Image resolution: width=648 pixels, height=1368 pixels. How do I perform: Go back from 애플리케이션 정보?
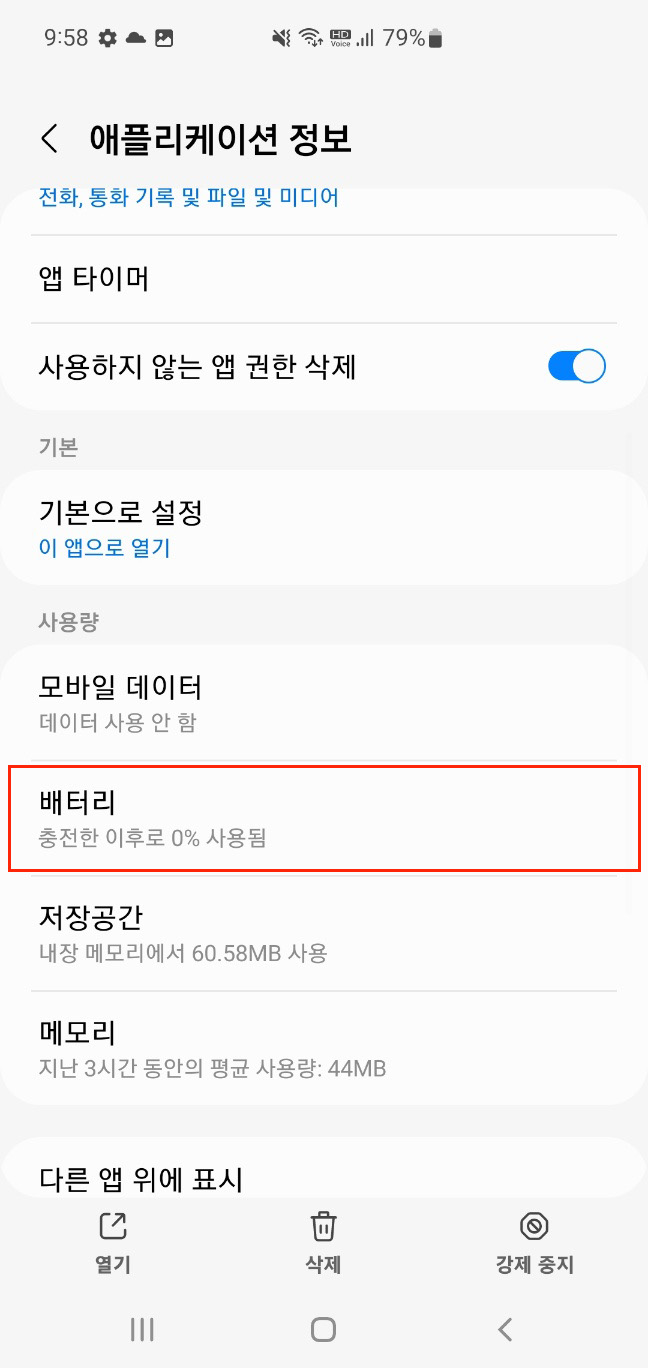tap(50, 139)
